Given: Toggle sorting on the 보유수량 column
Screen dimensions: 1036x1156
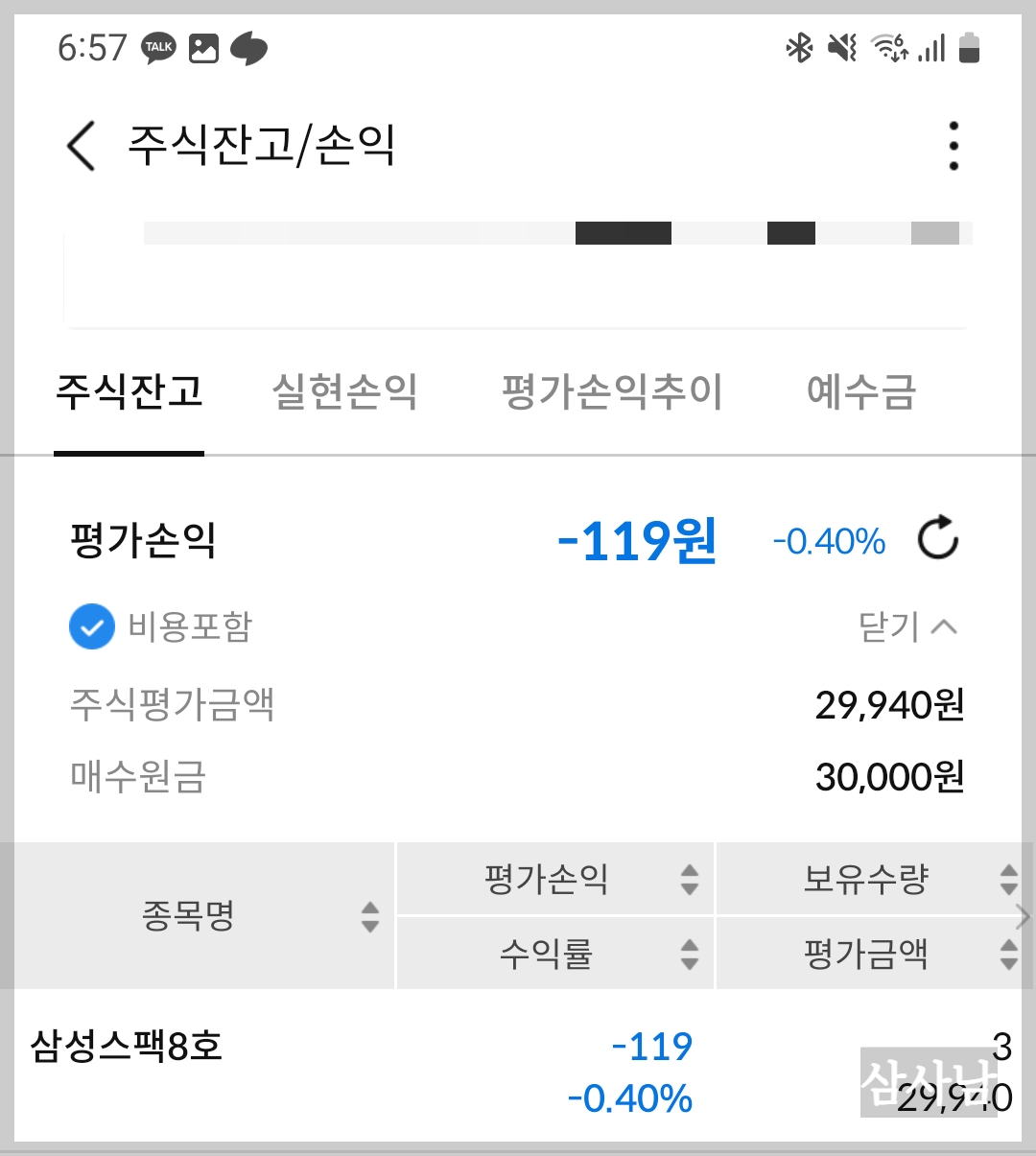Looking at the screenshot, I should (x=1007, y=878).
